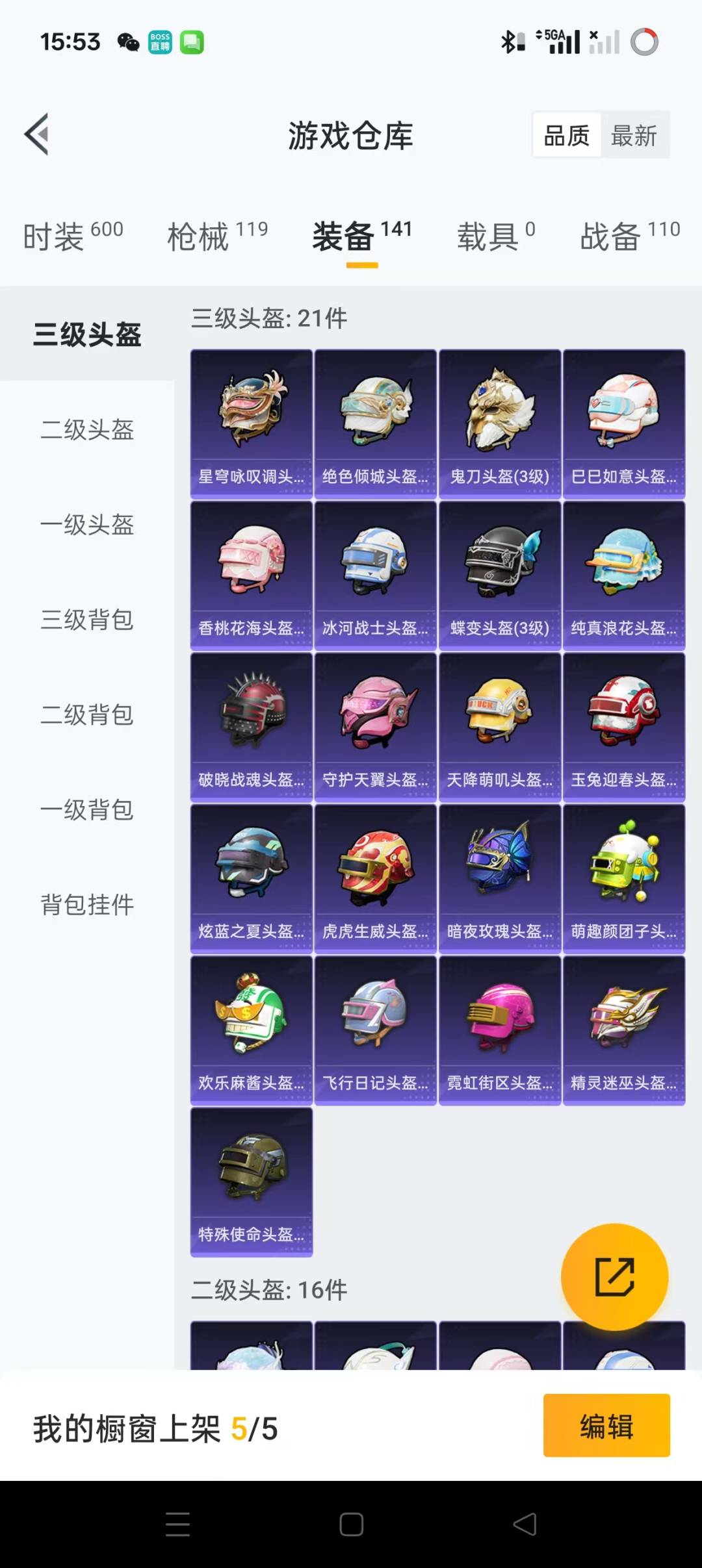Screen dimensions: 702x1568
Task: Jump to the 背包挂件 category
Action: click(x=87, y=904)
